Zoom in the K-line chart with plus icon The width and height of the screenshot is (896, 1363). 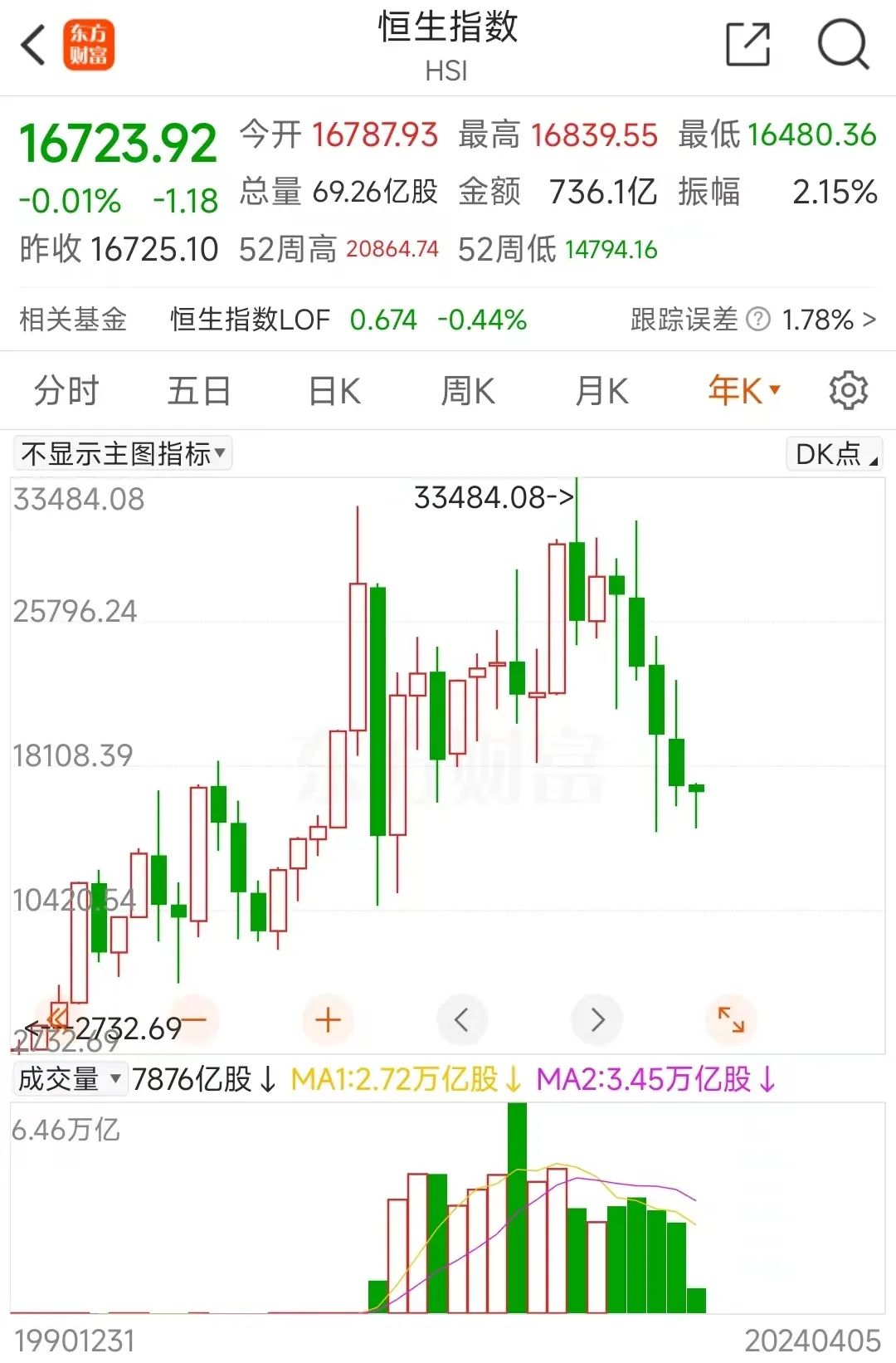[x=326, y=1020]
